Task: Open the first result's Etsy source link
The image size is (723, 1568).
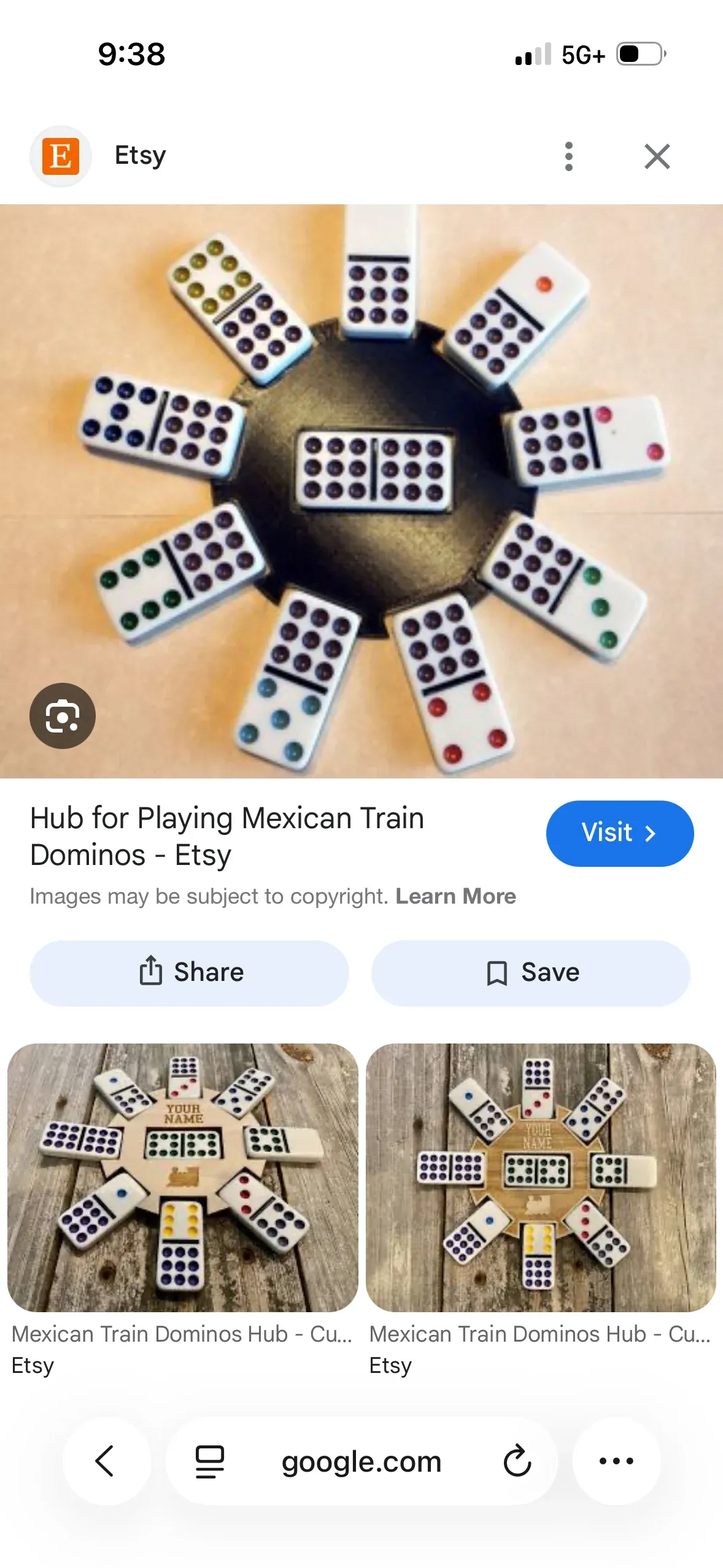Action: click(33, 1365)
